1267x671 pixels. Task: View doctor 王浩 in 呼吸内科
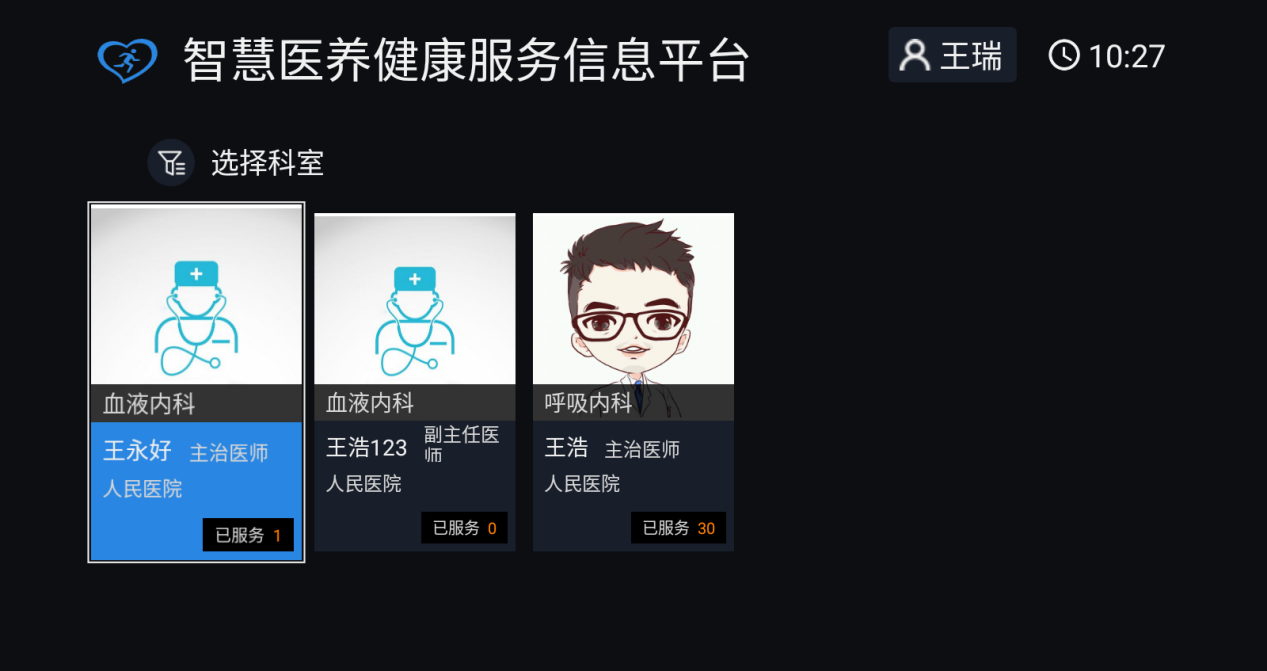click(x=633, y=382)
